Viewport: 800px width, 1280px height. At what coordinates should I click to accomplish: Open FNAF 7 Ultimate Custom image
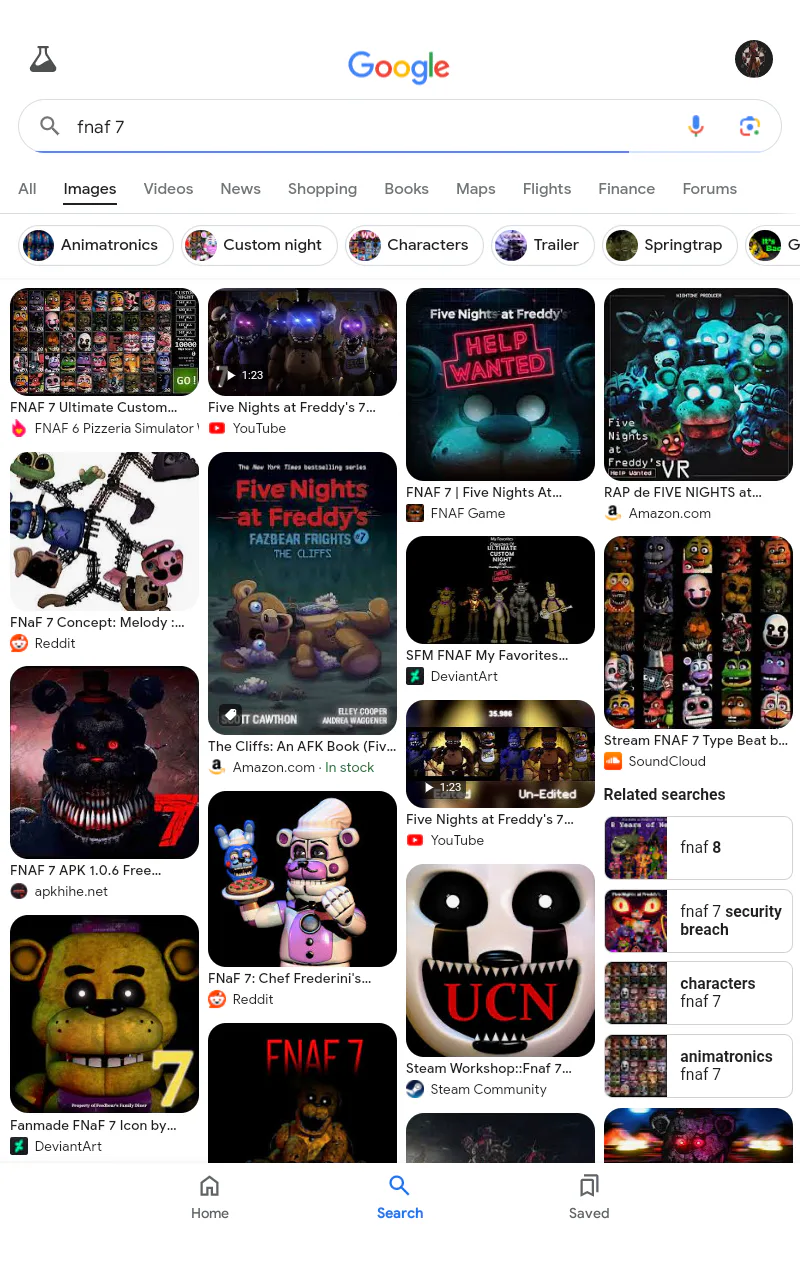(104, 342)
